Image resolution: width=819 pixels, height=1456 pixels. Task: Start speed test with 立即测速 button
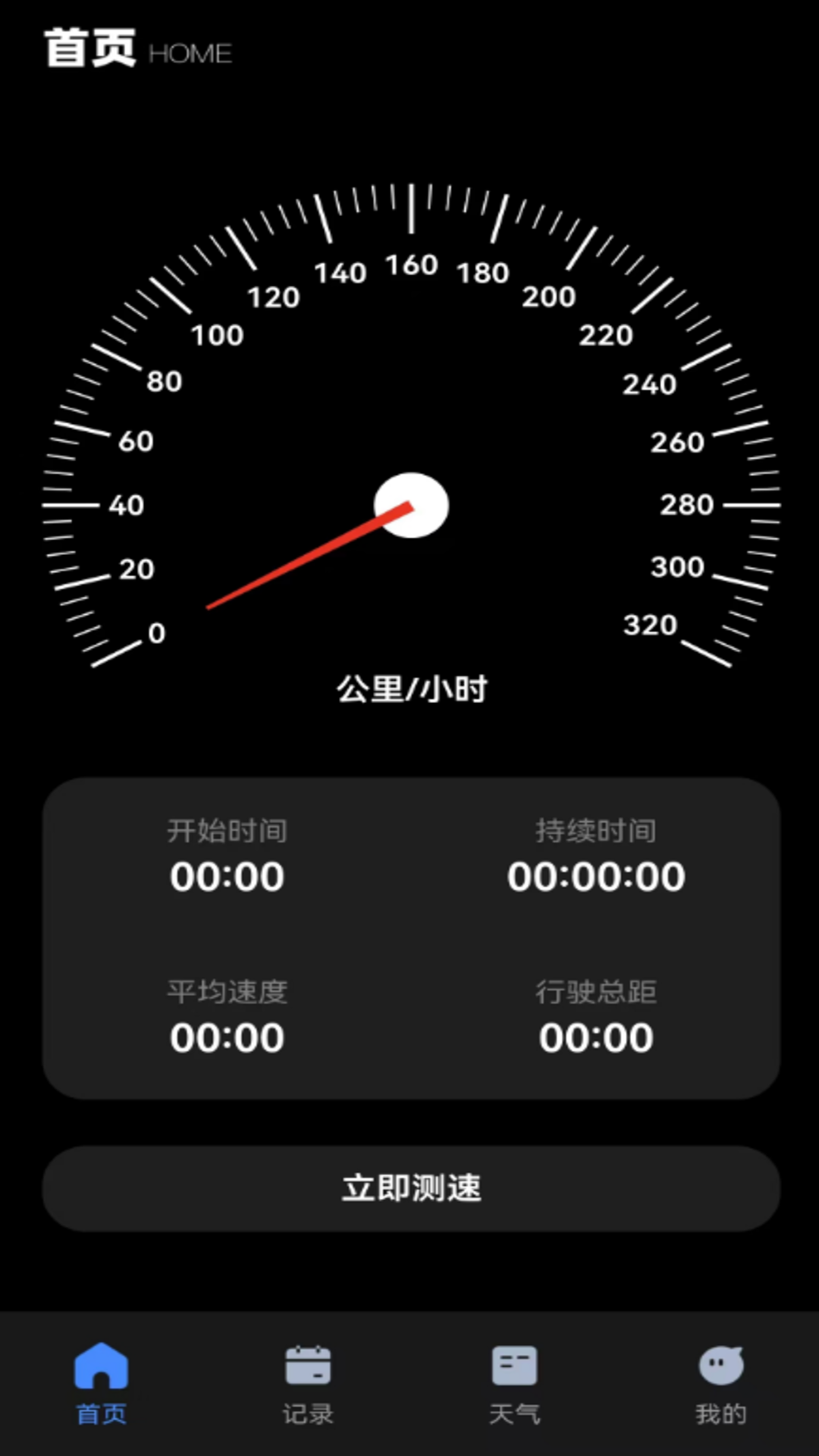pyautogui.click(x=411, y=1188)
